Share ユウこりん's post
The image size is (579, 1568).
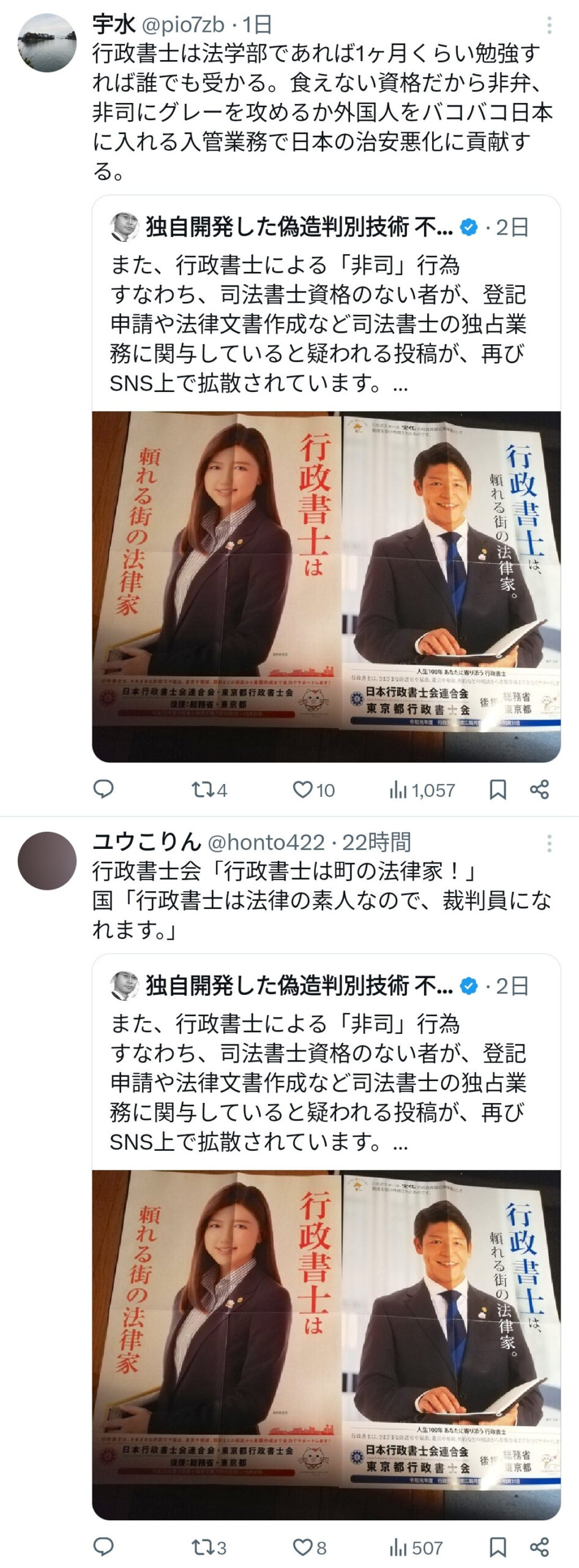[x=539, y=1548]
